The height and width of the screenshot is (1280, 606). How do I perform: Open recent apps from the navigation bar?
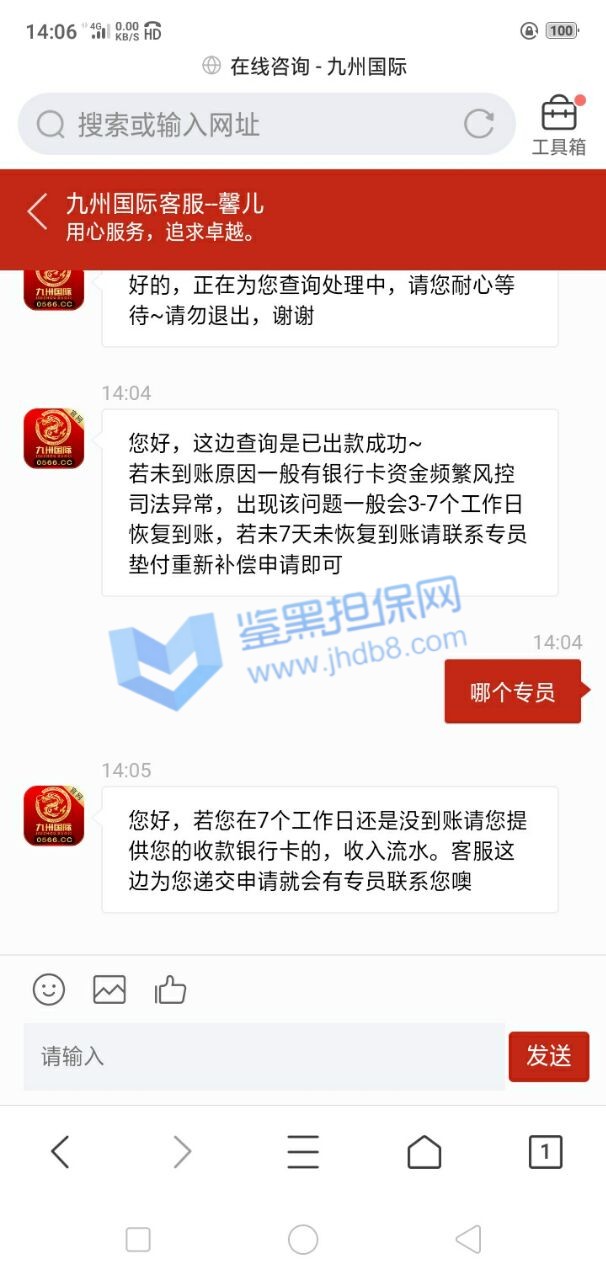pyautogui.click(x=138, y=1240)
